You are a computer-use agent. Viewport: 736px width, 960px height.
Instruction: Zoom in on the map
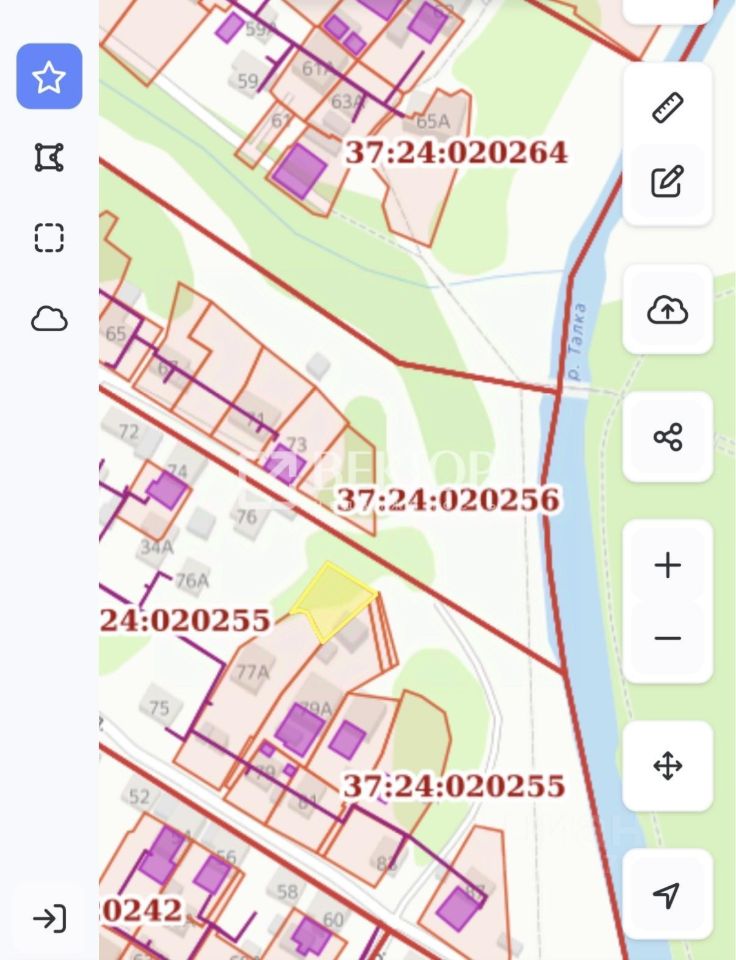click(x=667, y=565)
